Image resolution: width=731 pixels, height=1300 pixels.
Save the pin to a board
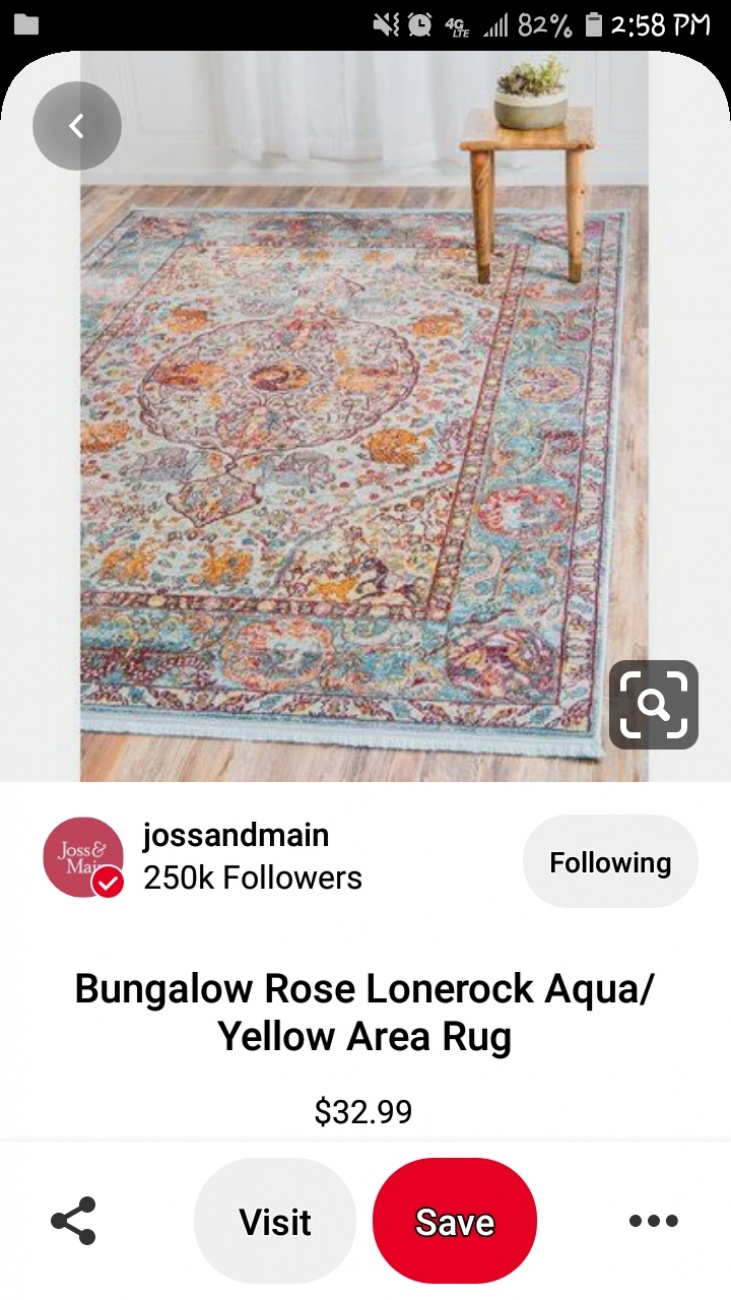(455, 1221)
